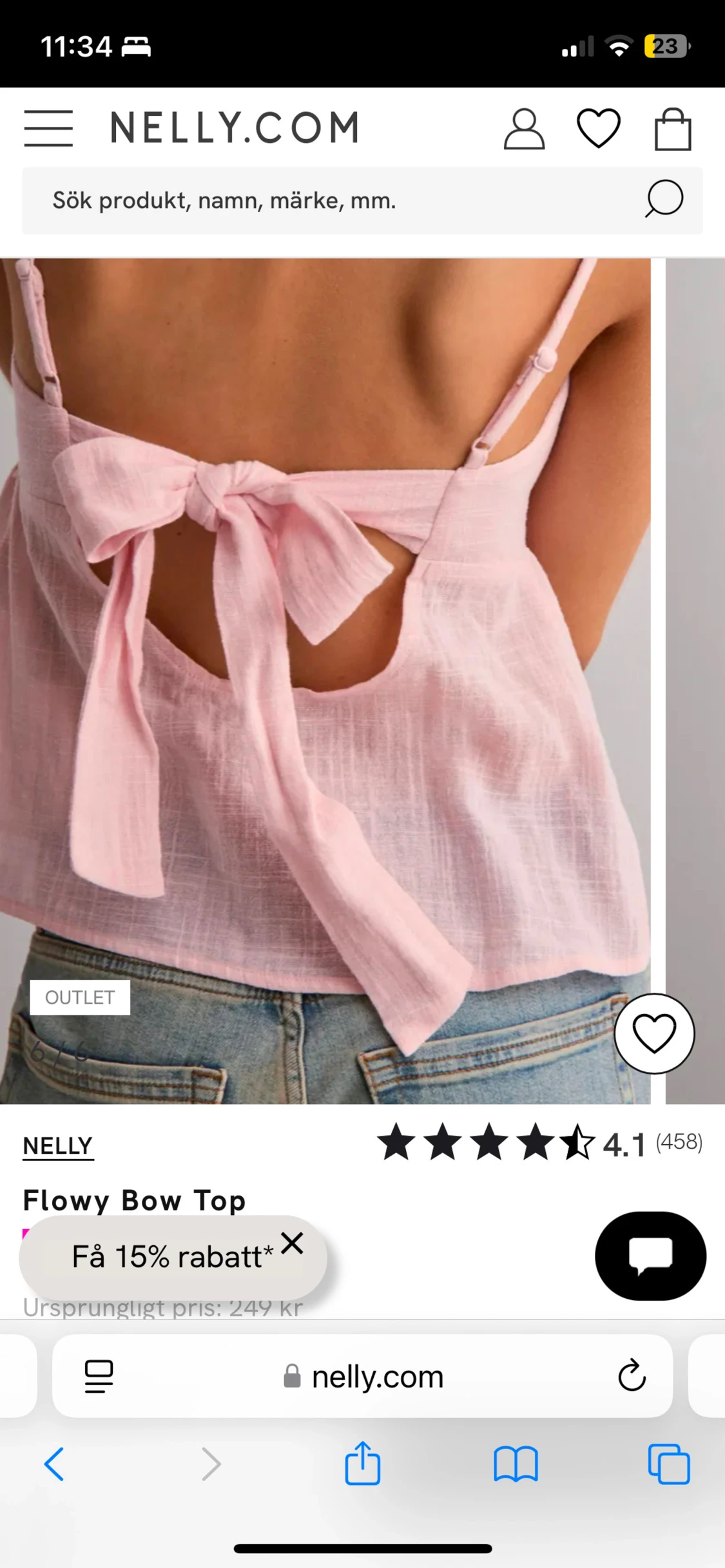This screenshot has height=1568, width=725.
Task: Claim the 'Få 15% rabatt' offer
Action: coord(168,1257)
